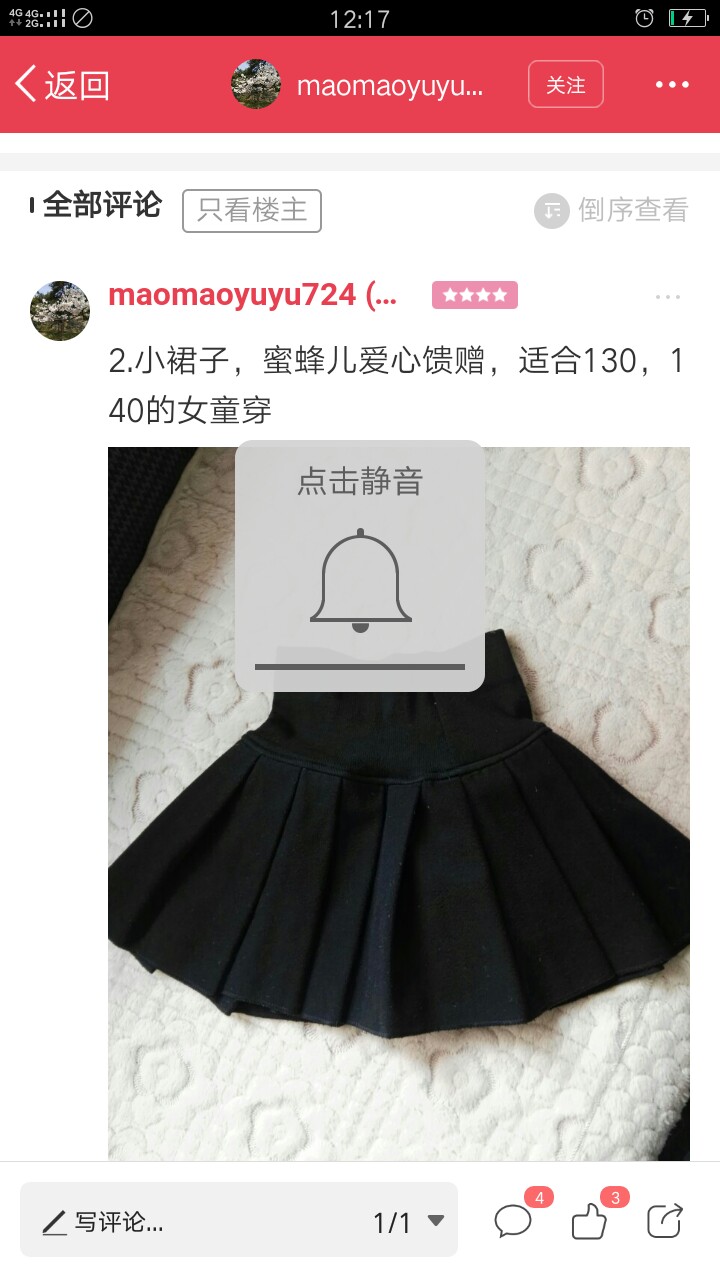Open the top-bar overflow menu
Viewport: 720px width, 1280px height.
[672, 85]
